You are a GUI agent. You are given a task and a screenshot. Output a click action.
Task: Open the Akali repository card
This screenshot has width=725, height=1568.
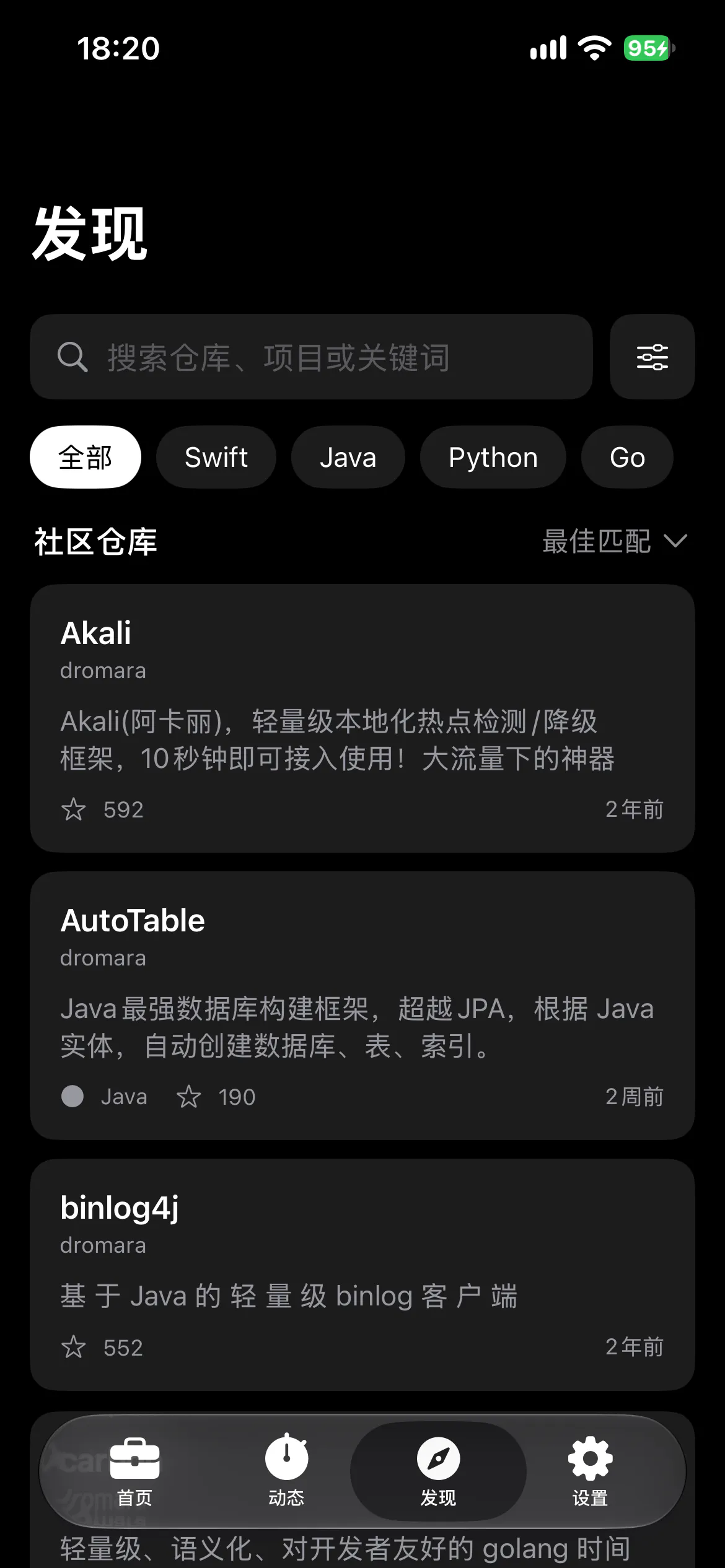click(x=362, y=718)
